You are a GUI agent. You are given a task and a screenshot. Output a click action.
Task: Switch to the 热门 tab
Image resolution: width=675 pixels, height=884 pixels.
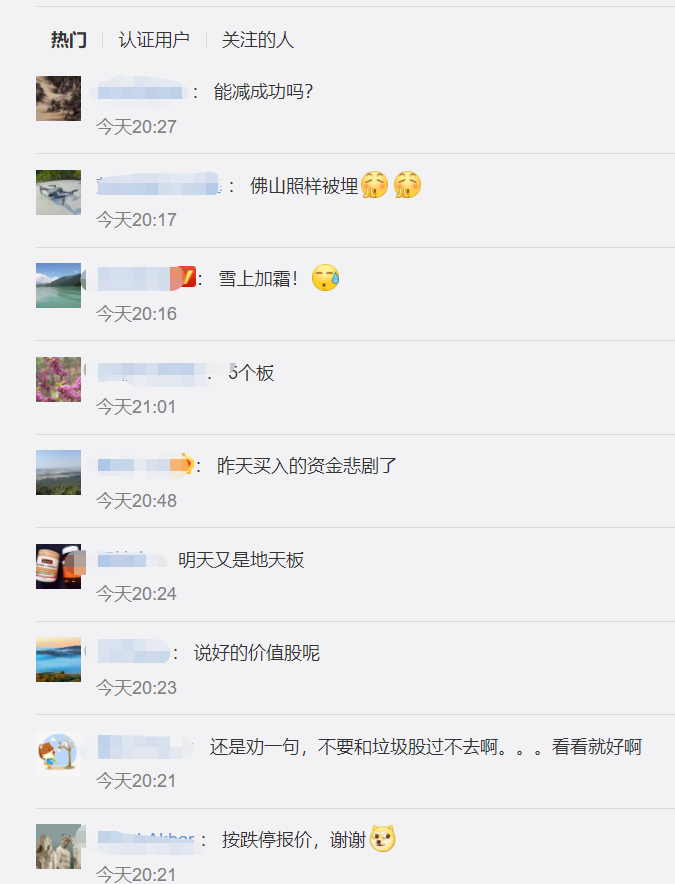pos(69,40)
